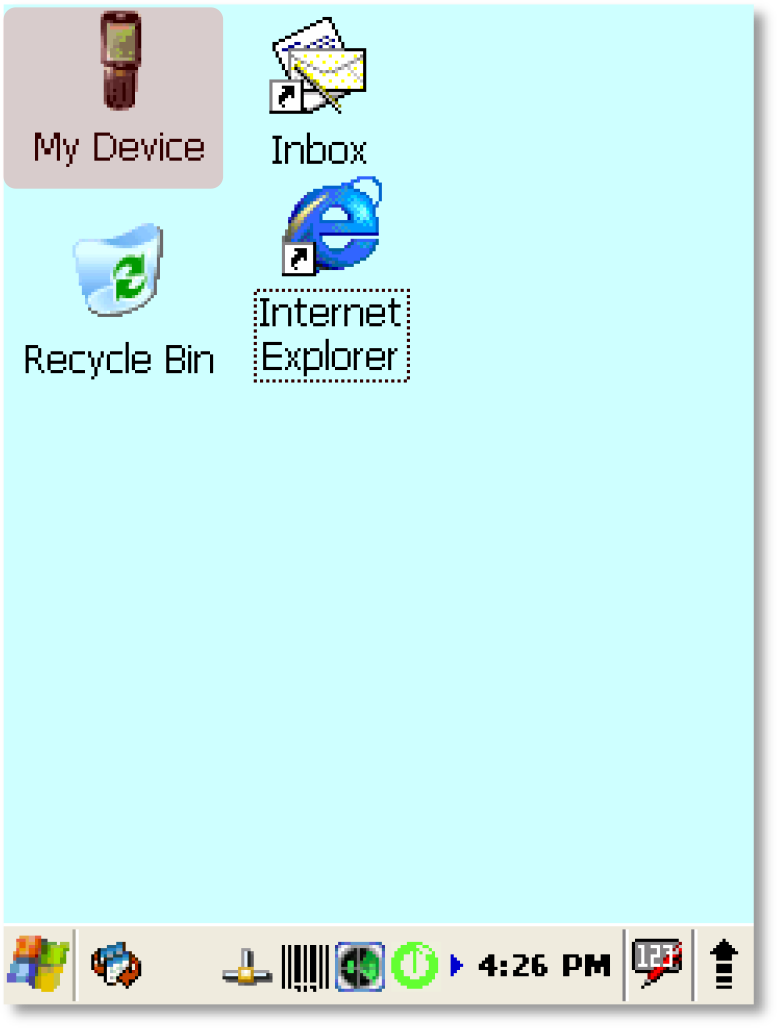Viewport: 777px width, 1028px height.
Task: Tap the show desktop icon in taskbar
Action: tap(115, 966)
